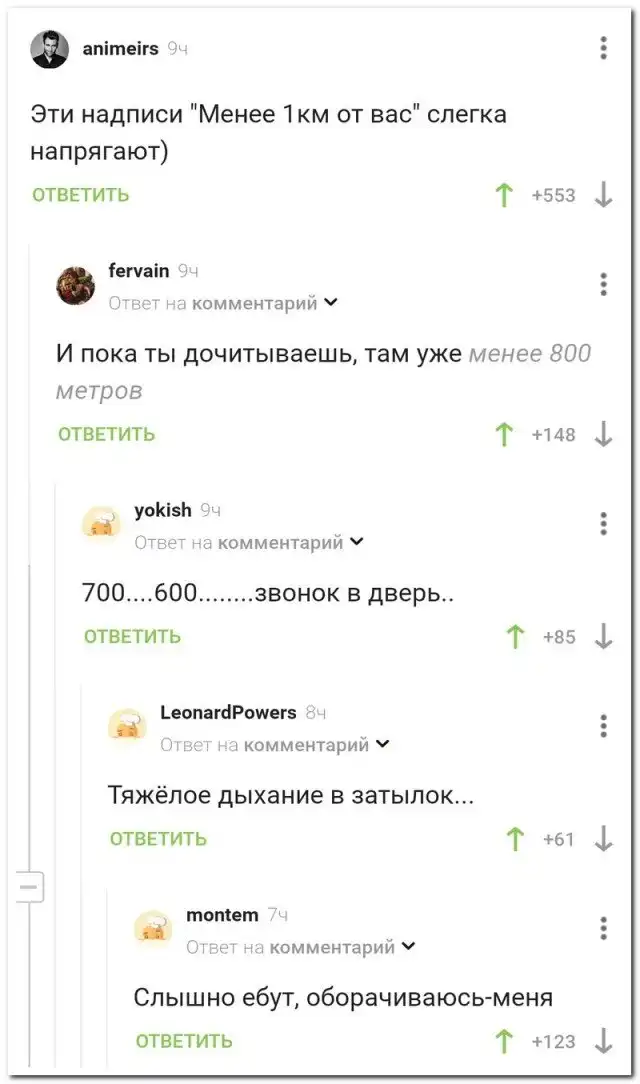The height and width of the screenshot is (1084, 640).
Task: Reply to fervain's comment
Action: point(107,434)
